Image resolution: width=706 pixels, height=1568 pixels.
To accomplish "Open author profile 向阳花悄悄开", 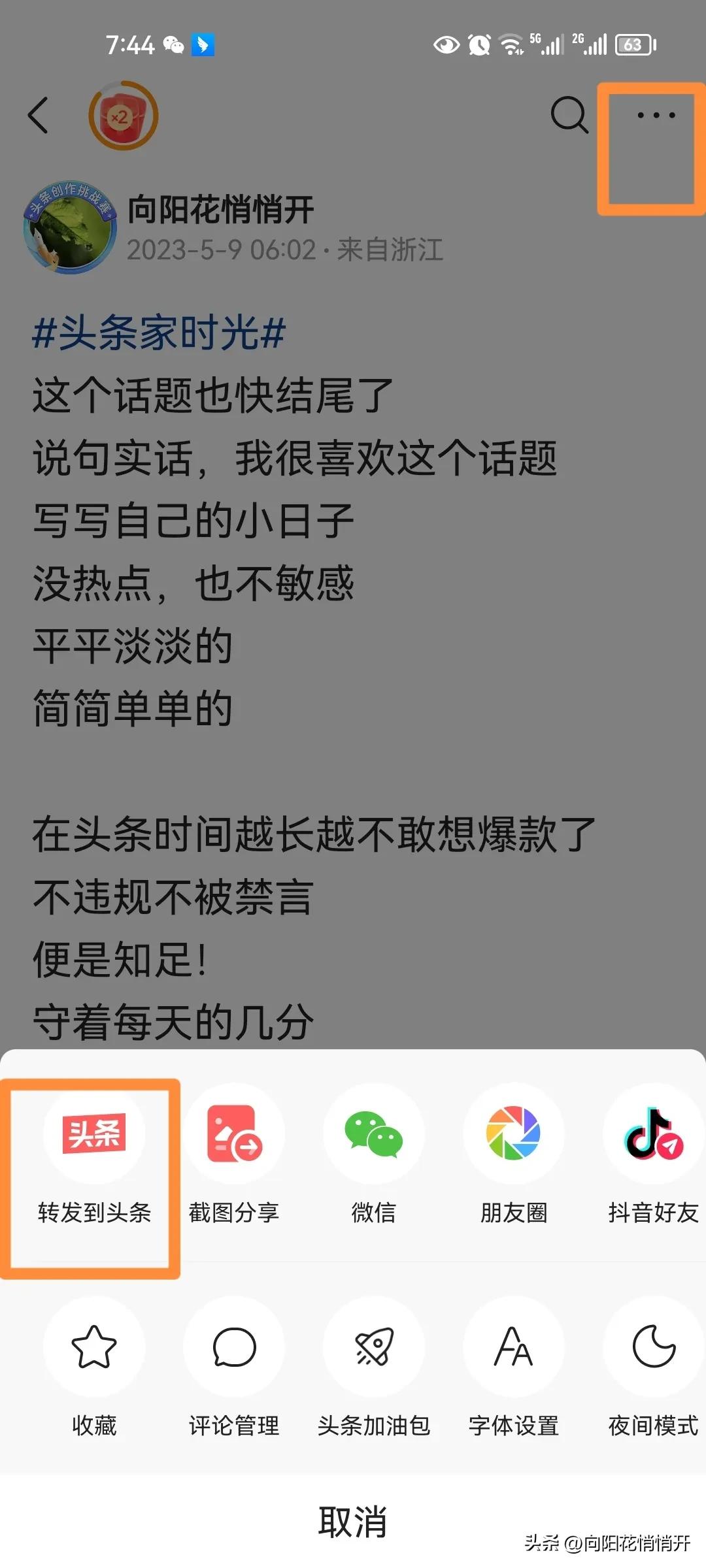I will click(x=222, y=210).
